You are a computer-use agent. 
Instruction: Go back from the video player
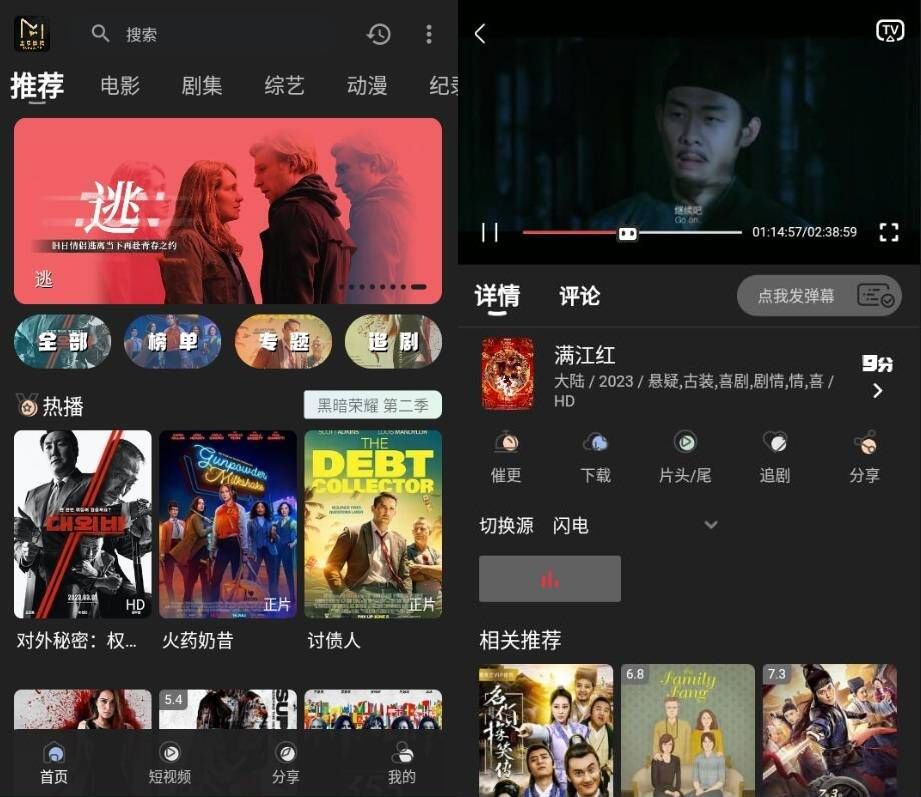click(480, 34)
